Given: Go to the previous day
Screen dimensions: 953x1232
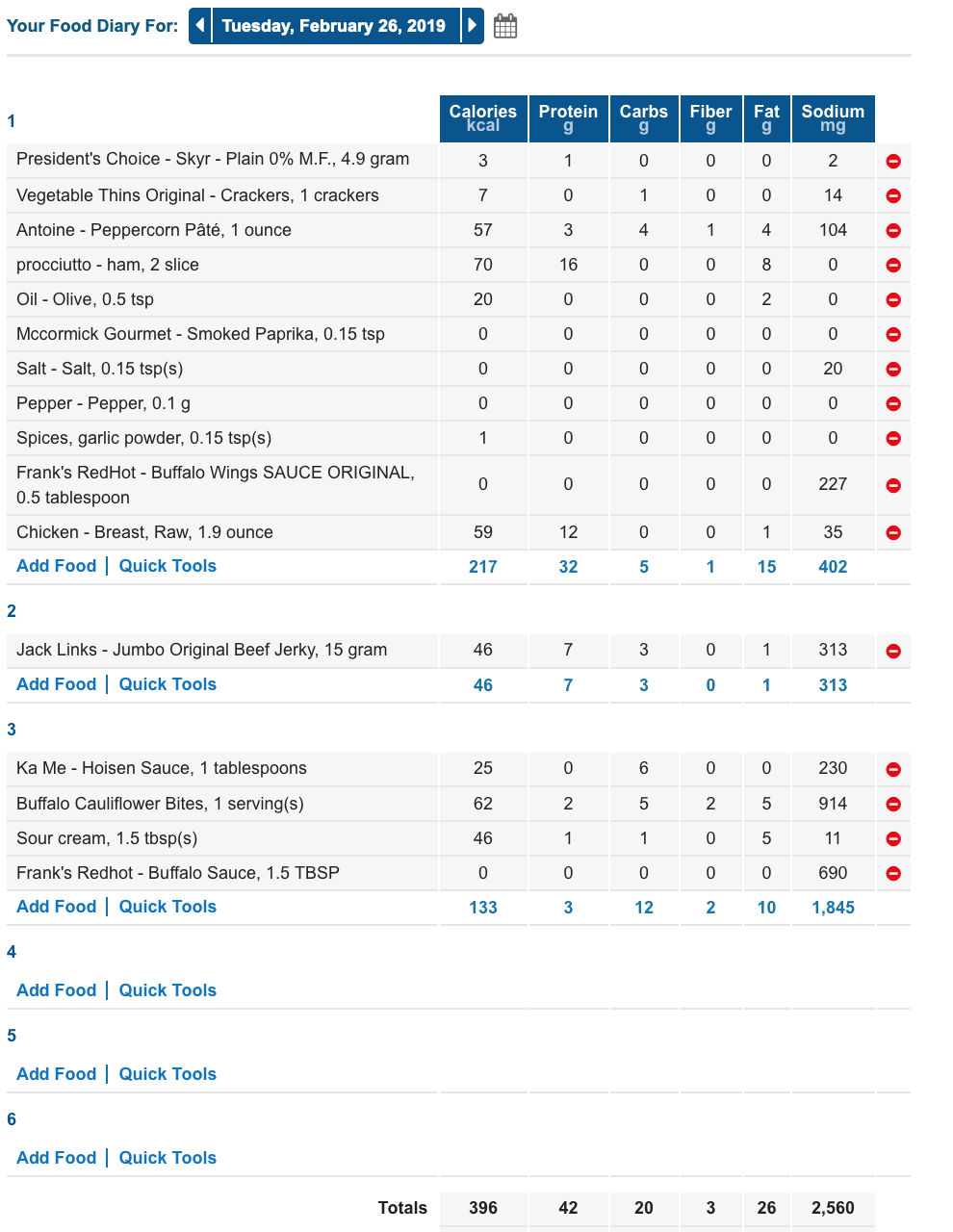Looking at the screenshot, I should click(199, 25).
